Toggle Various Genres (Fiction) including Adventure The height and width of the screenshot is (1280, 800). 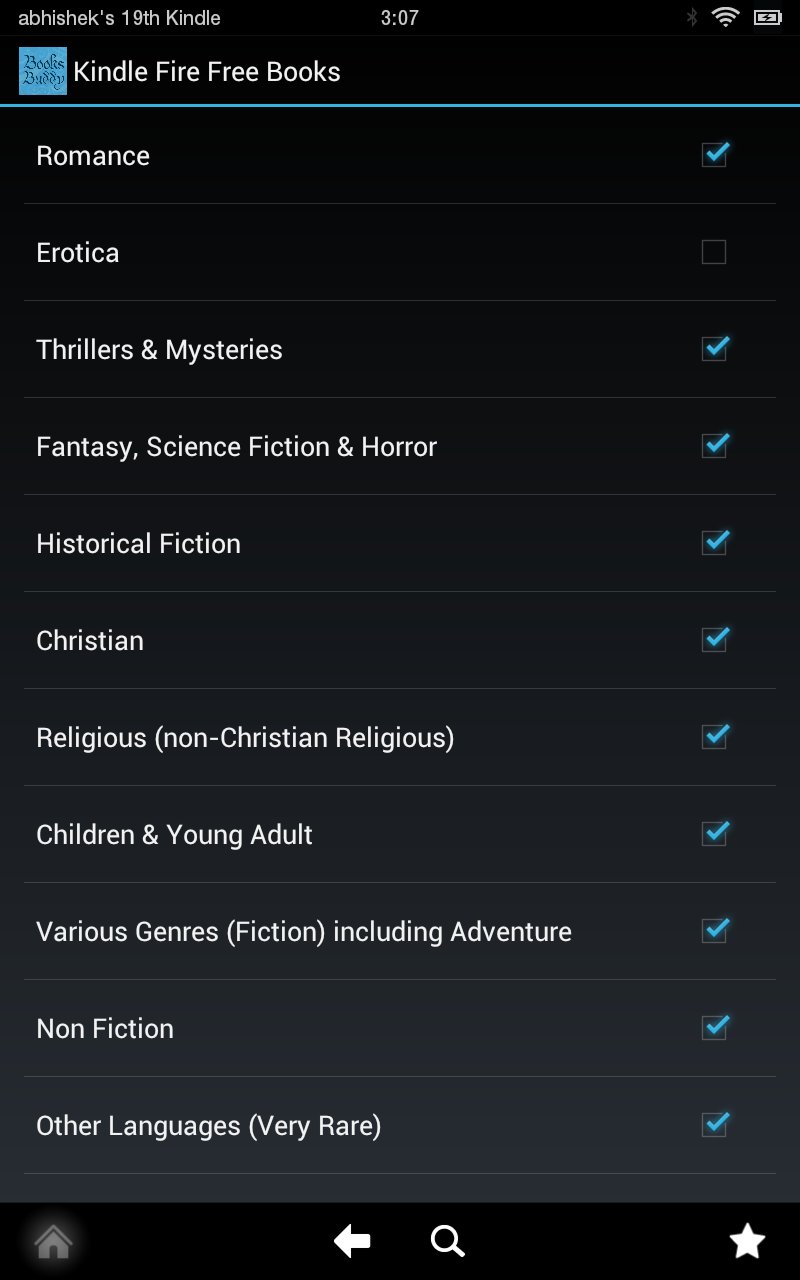(714, 931)
